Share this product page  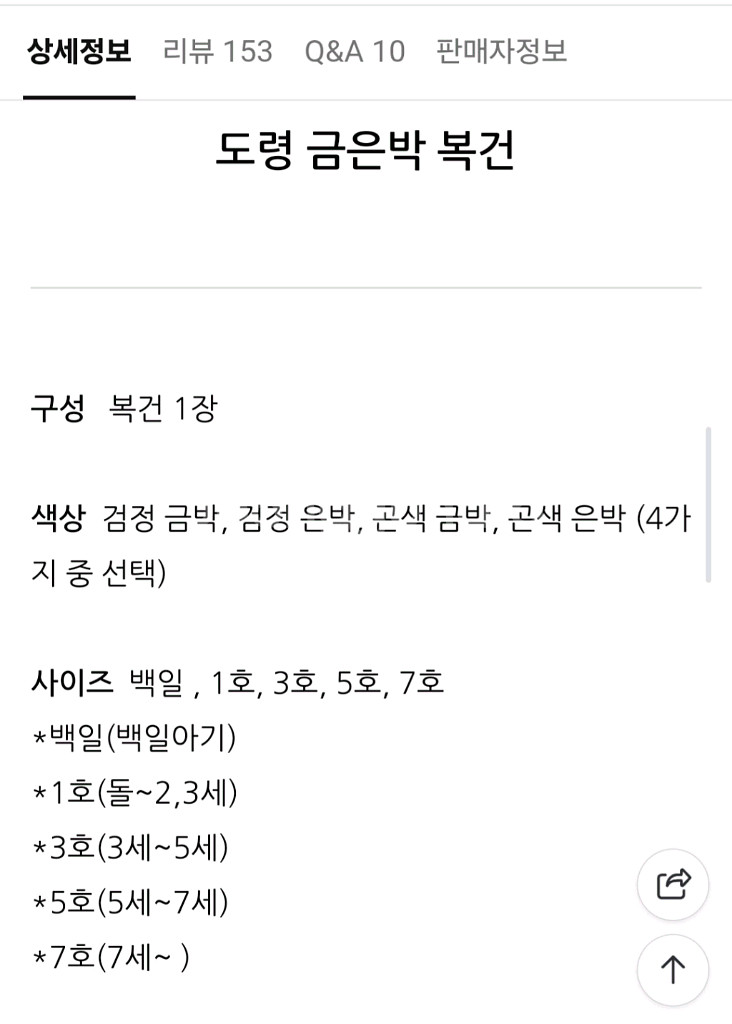673,884
